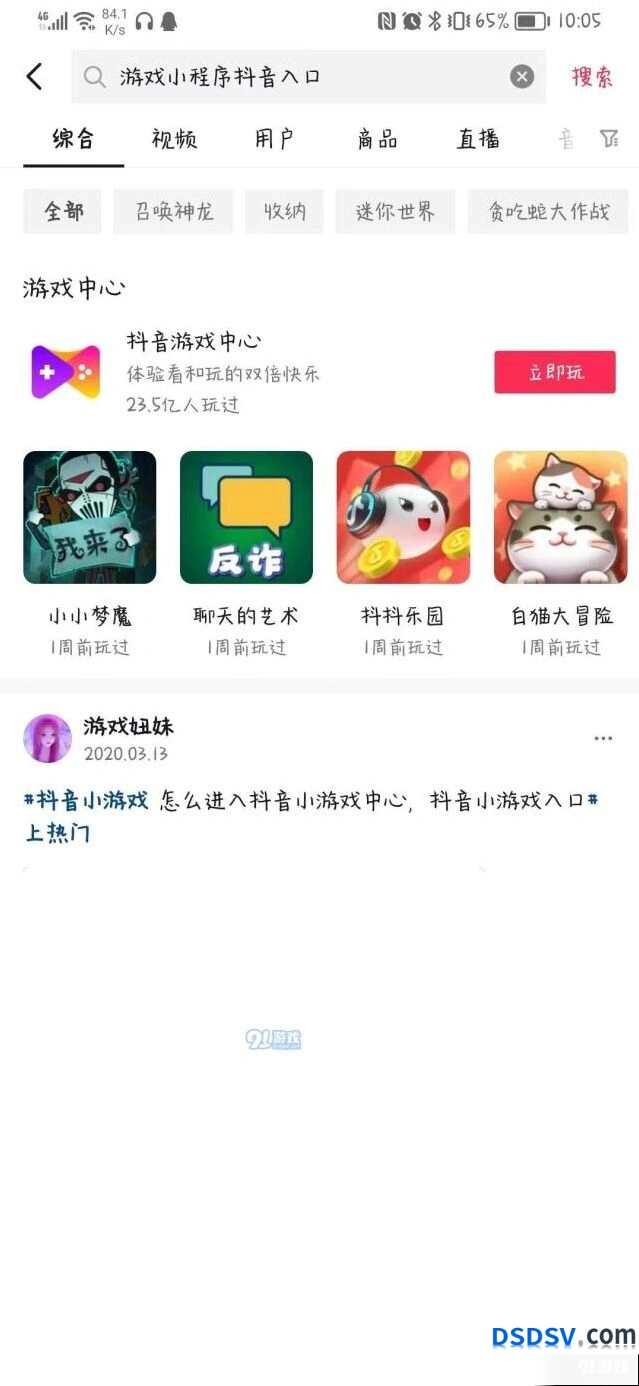Select the 迷你世界 chip
Viewport: 639px width, 1386px height.
click(395, 211)
